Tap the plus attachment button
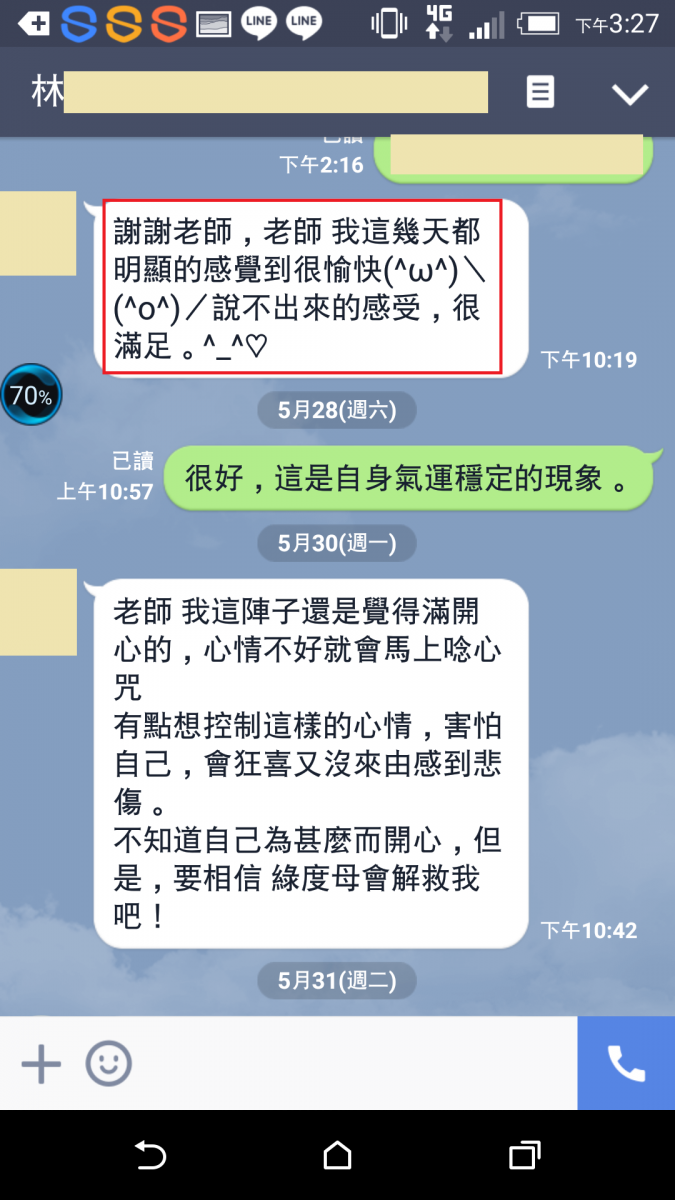675x1200 pixels. pos(41,1064)
